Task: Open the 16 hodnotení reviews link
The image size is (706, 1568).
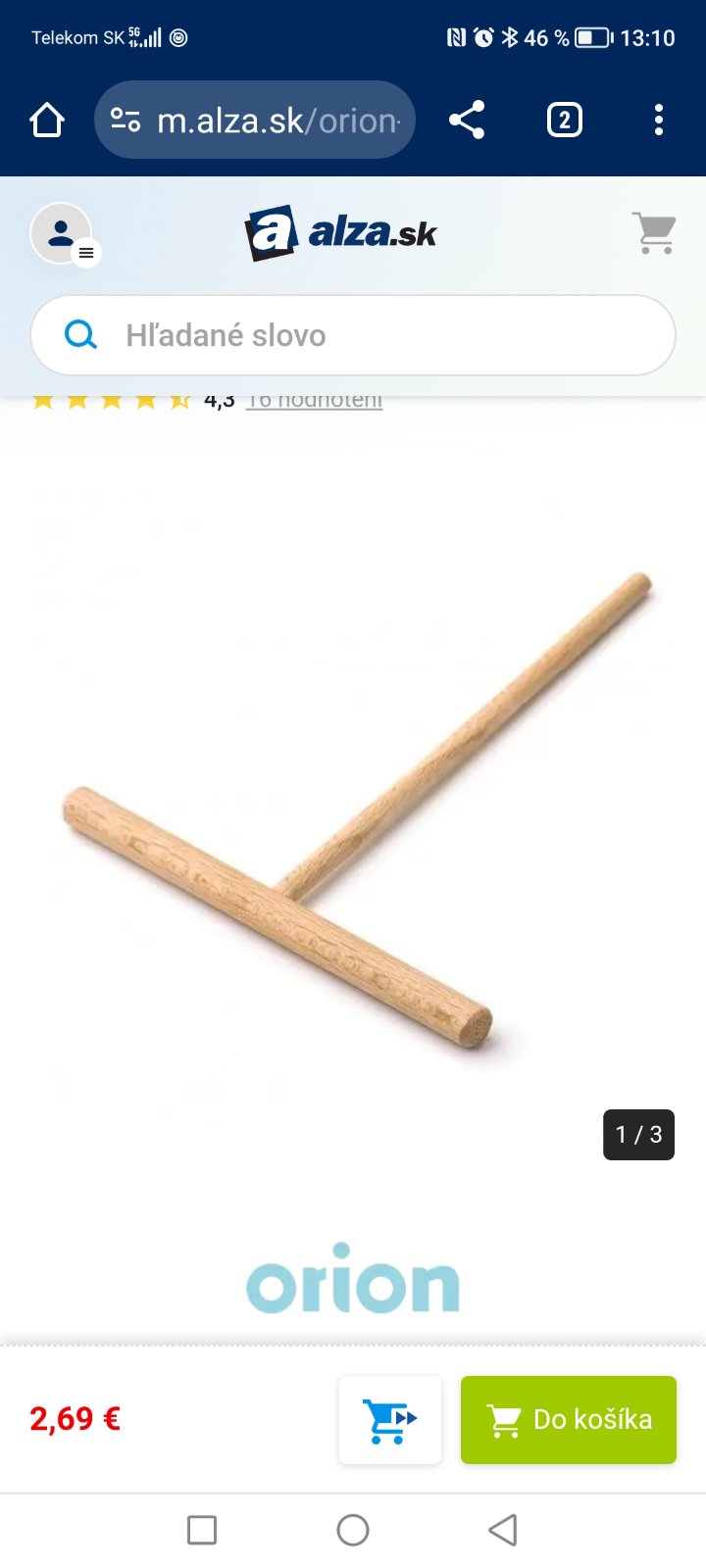Action: click(315, 402)
